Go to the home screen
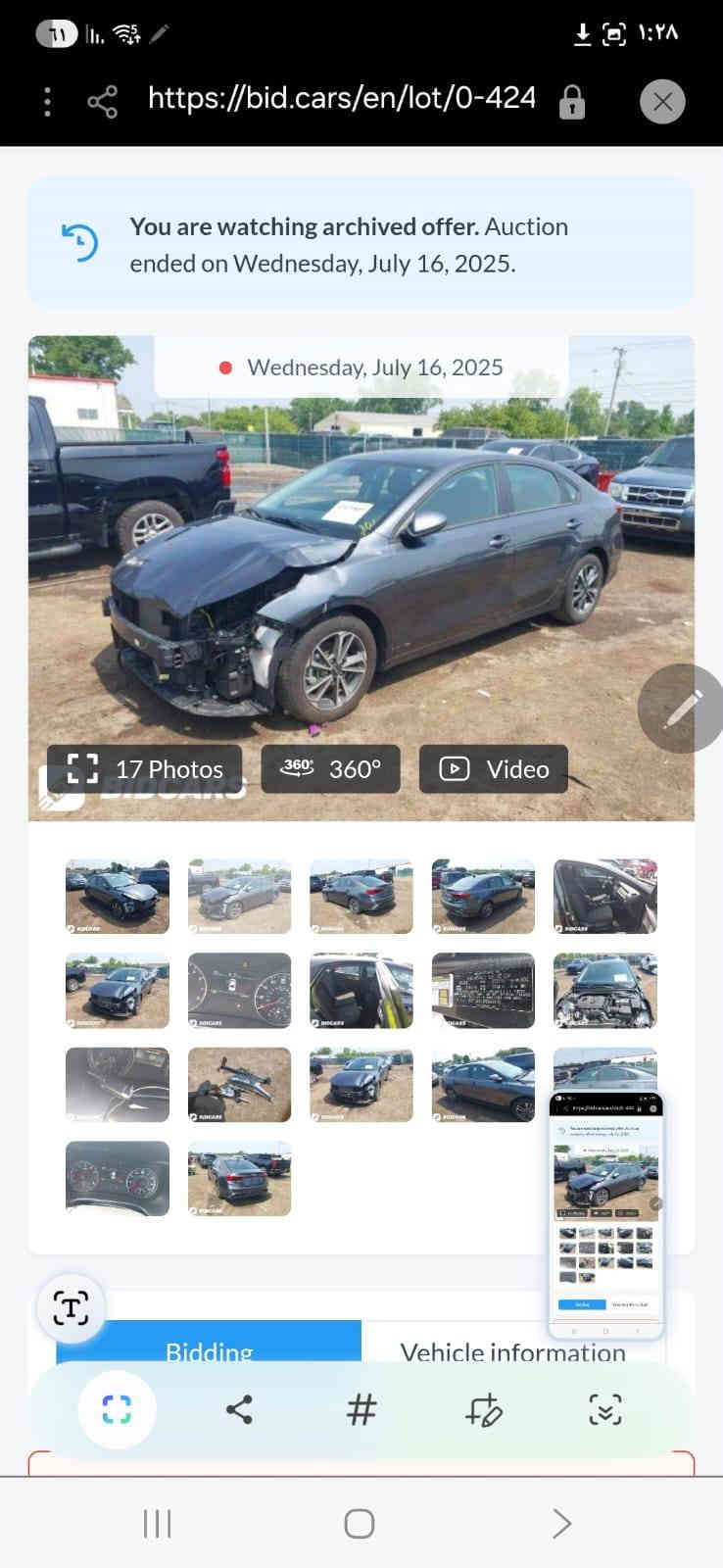 pyautogui.click(x=360, y=1524)
